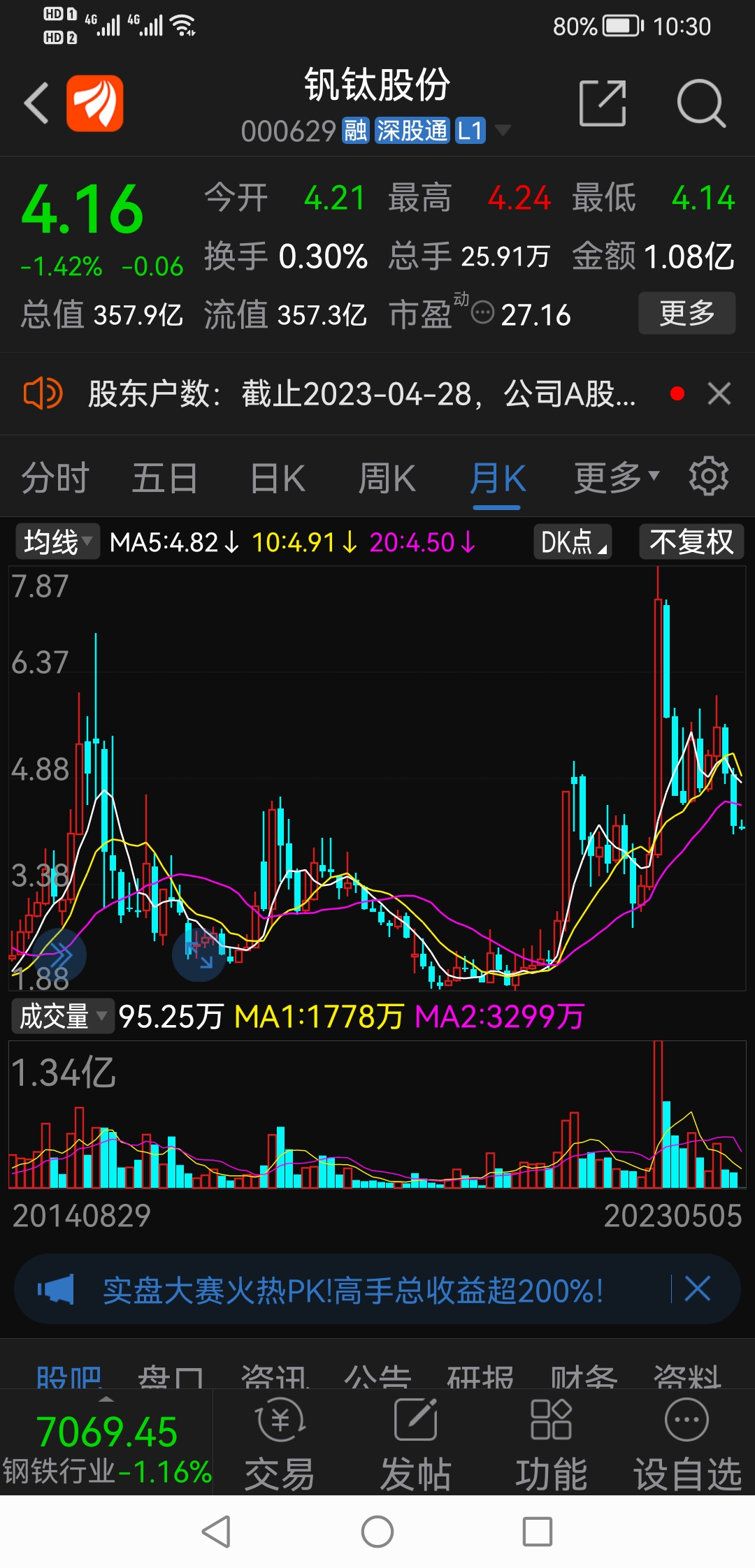Select the 日K chart tab
This screenshot has height=1568, width=755.
(x=278, y=479)
